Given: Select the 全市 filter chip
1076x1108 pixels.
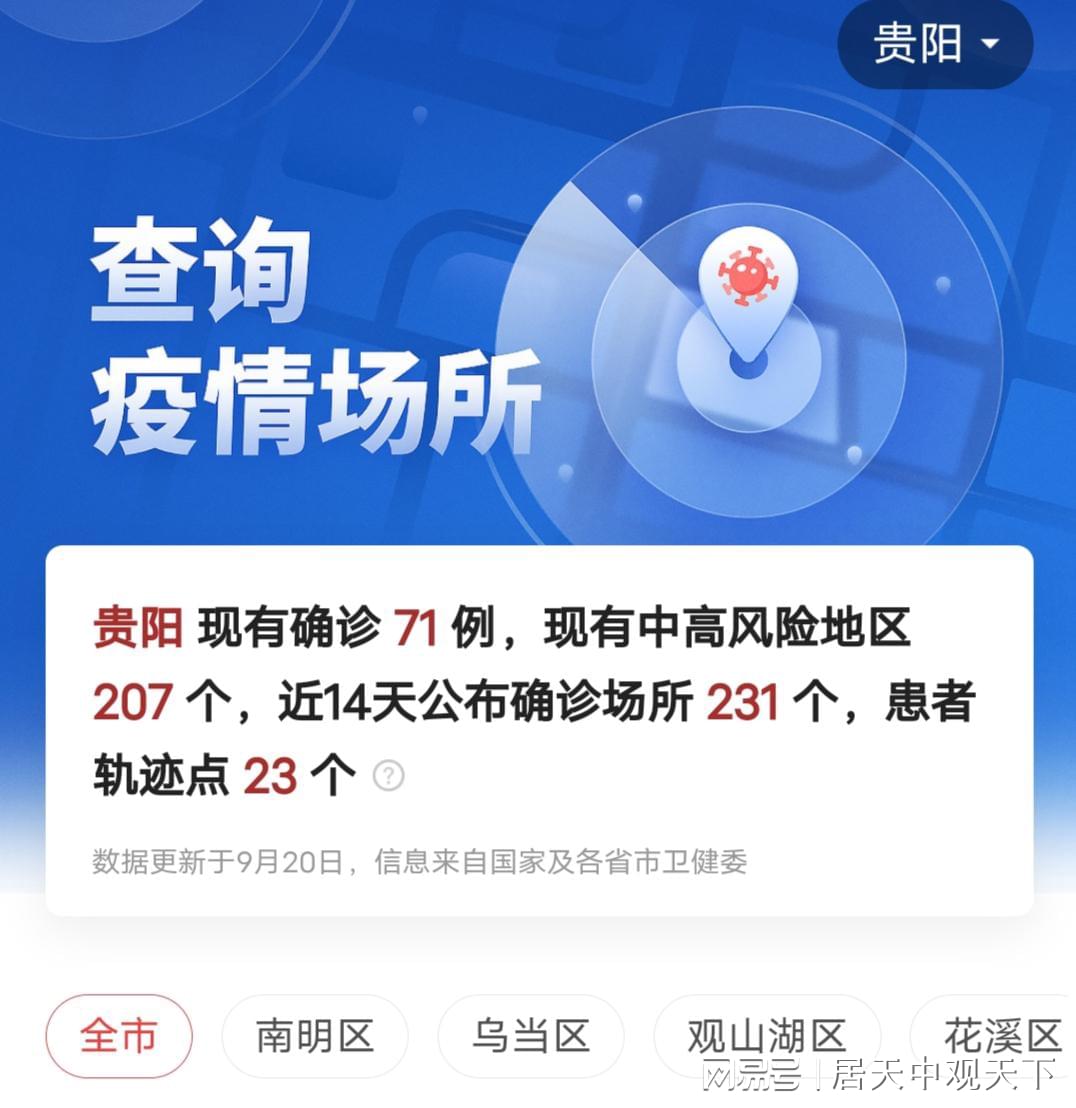Looking at the screenshot, I should pyautogui.click(x=119, y=1036).
